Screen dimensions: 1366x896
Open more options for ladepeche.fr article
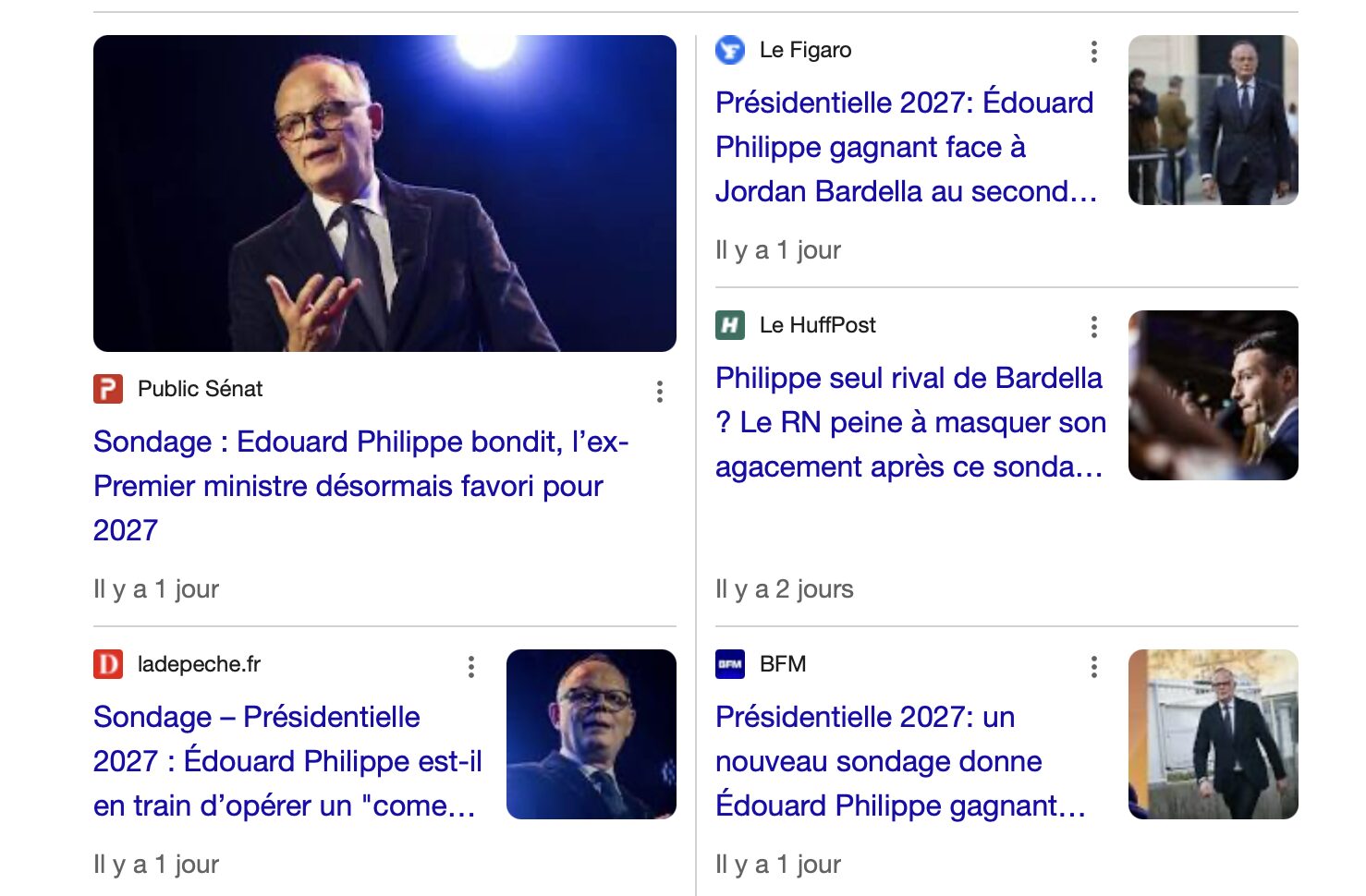click(471, 667)
